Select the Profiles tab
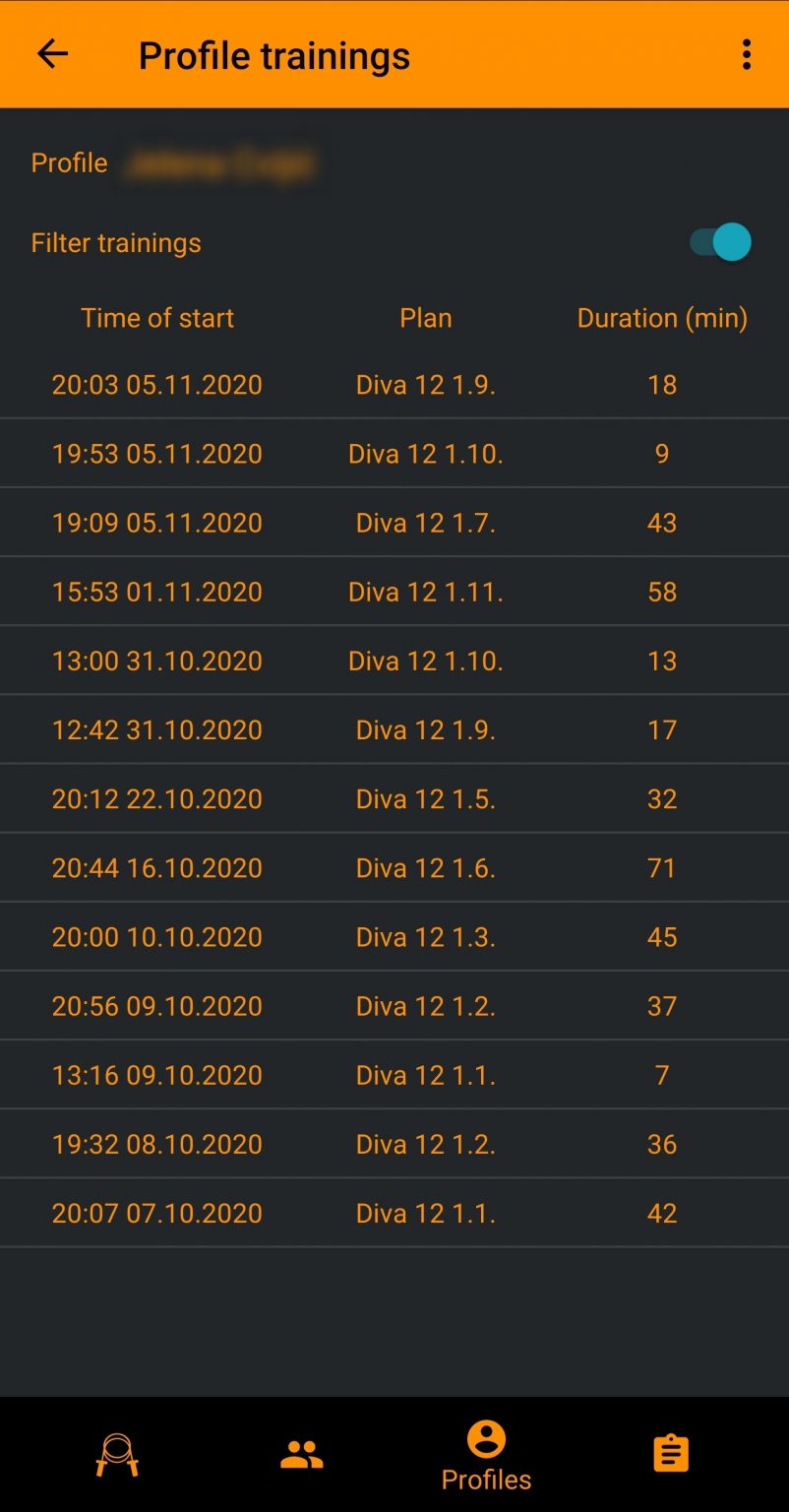Image resolution: width=789 pixels, height=1512 pixels. pos(486,1456)
